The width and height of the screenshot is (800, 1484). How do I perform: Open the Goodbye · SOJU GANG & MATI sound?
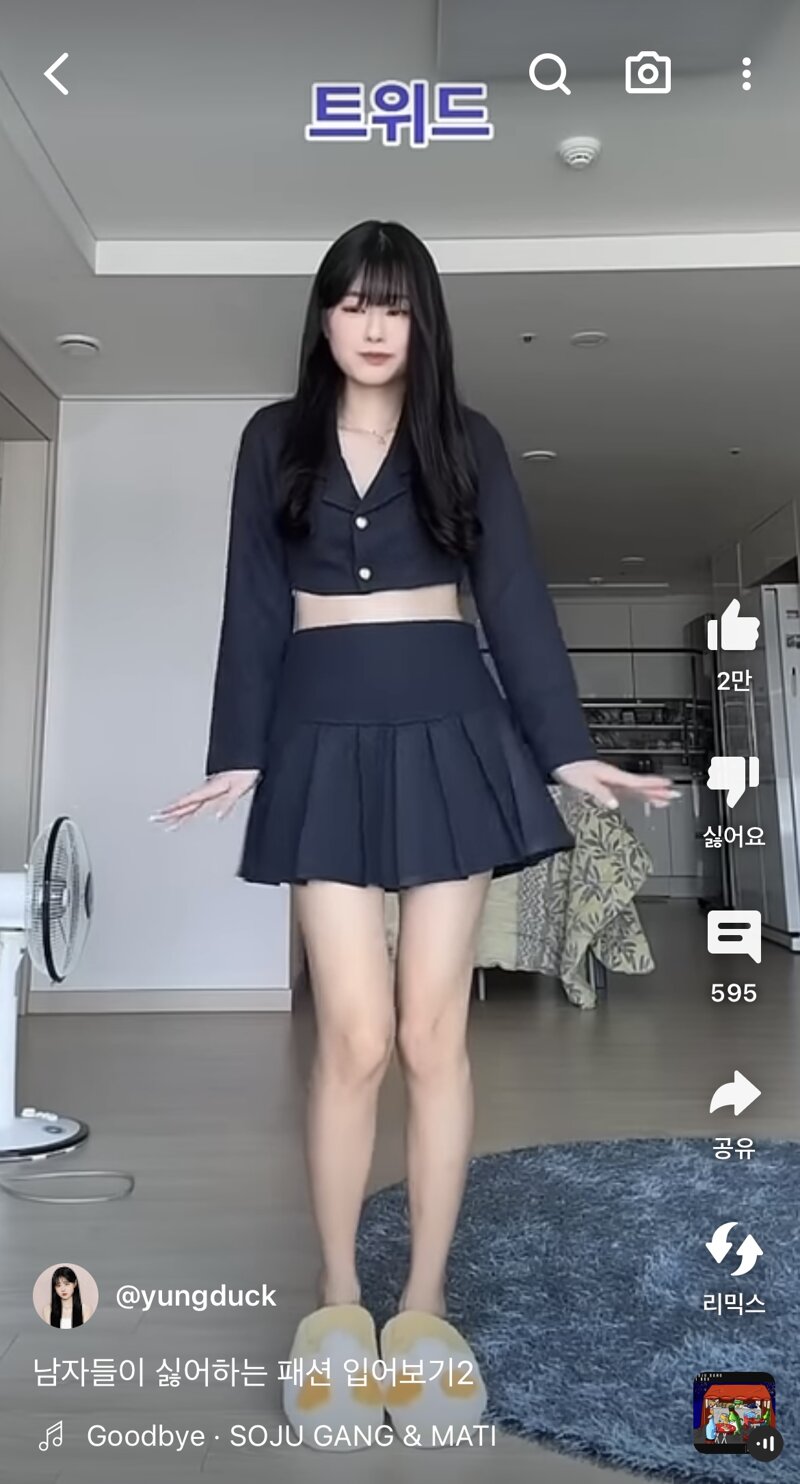point(290,1436)
